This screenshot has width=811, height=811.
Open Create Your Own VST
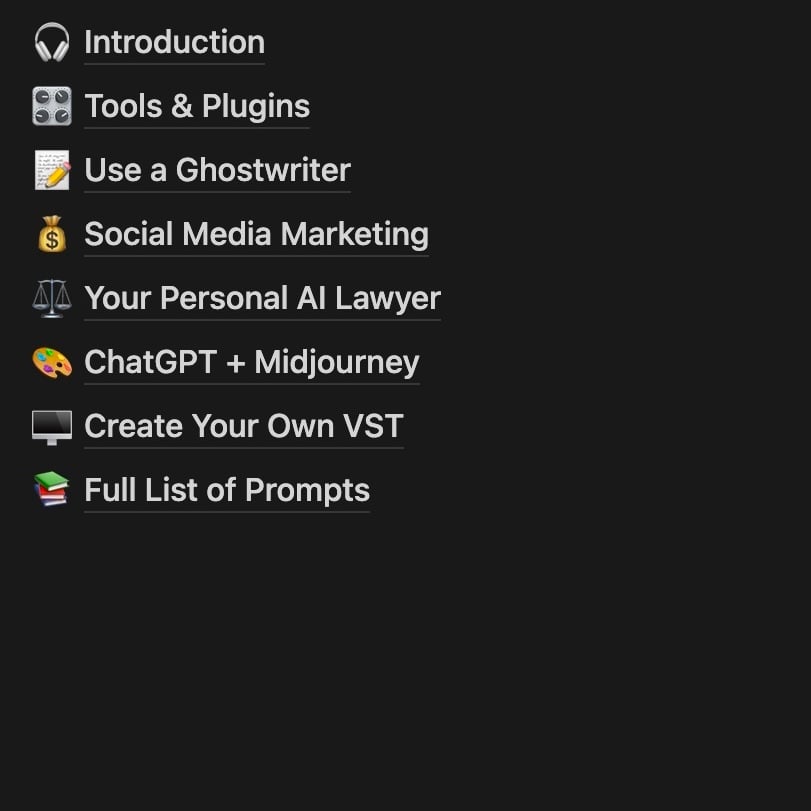(243, 427)
